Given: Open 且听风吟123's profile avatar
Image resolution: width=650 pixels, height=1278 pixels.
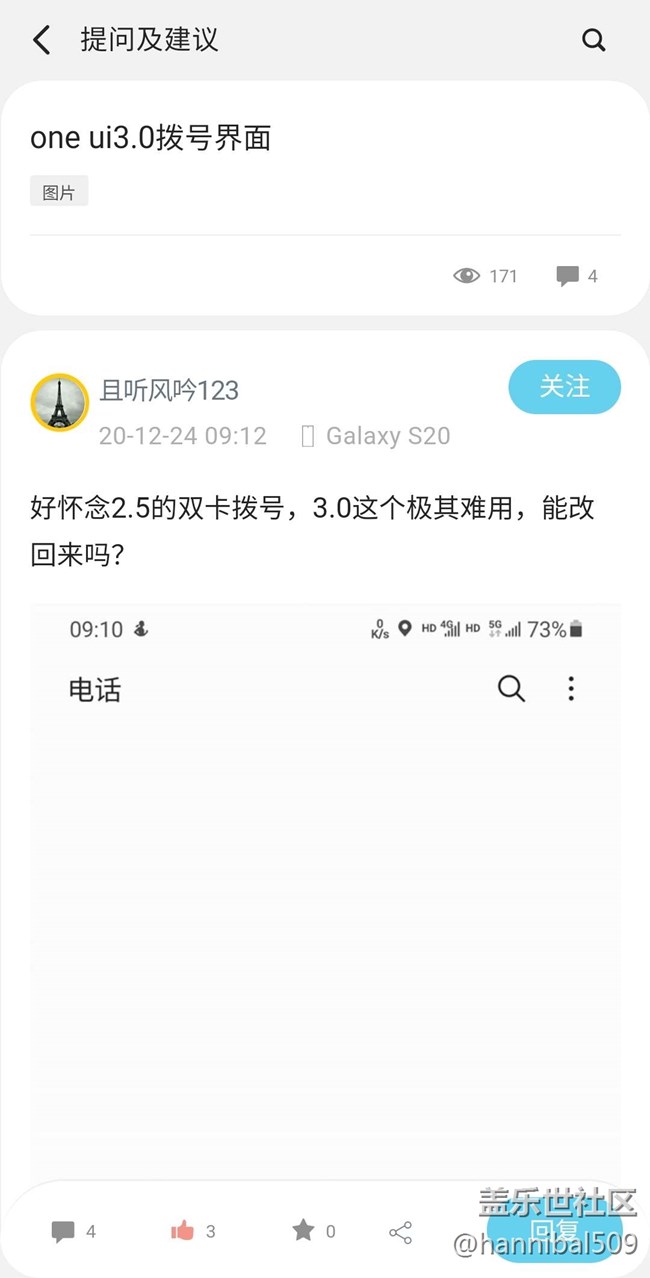Looking at the screenshot, I should point(60,403).
